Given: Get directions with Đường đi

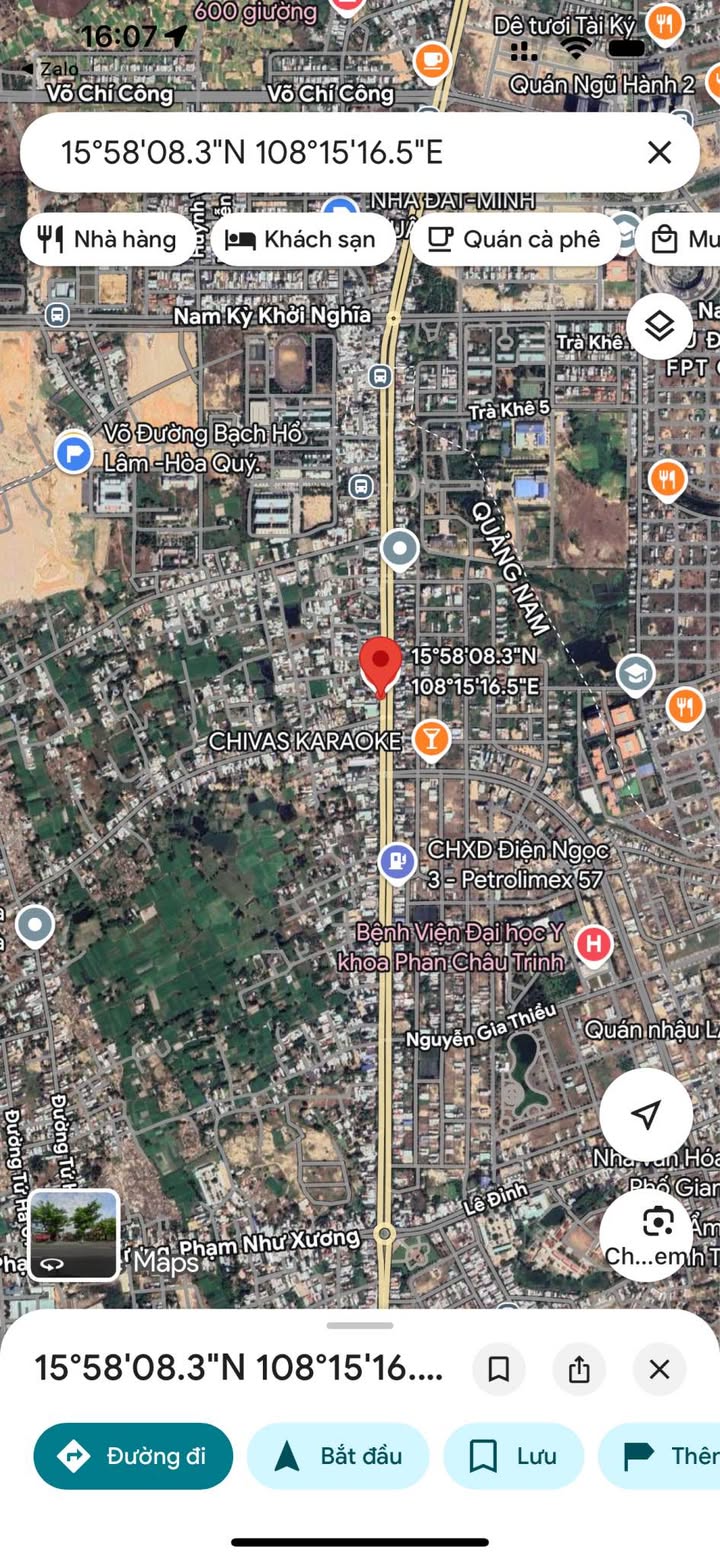Looking at the screenshot, I should coord(133,1456).
